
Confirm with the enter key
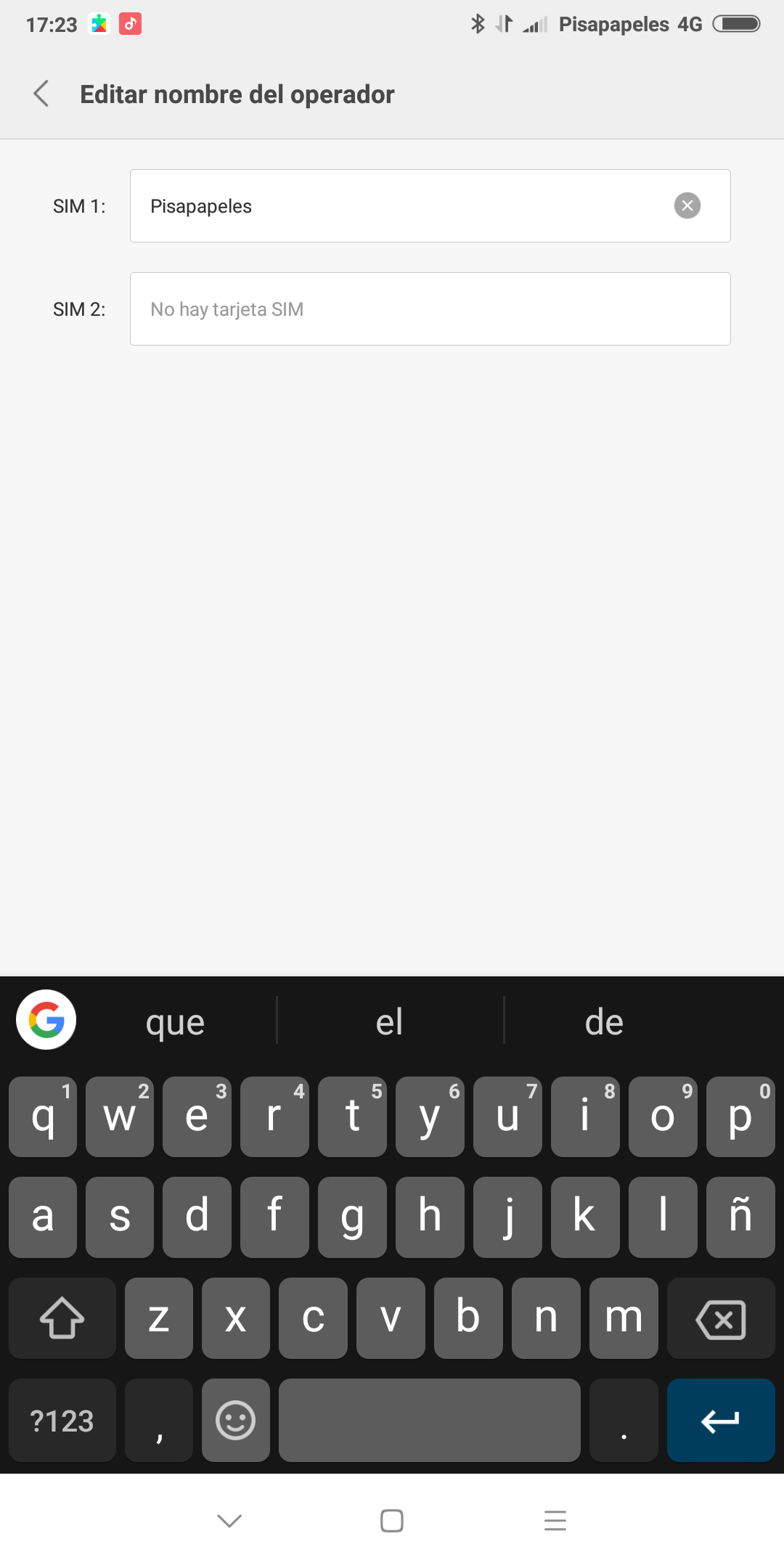pyautogui.click(x=720, y=1421)
